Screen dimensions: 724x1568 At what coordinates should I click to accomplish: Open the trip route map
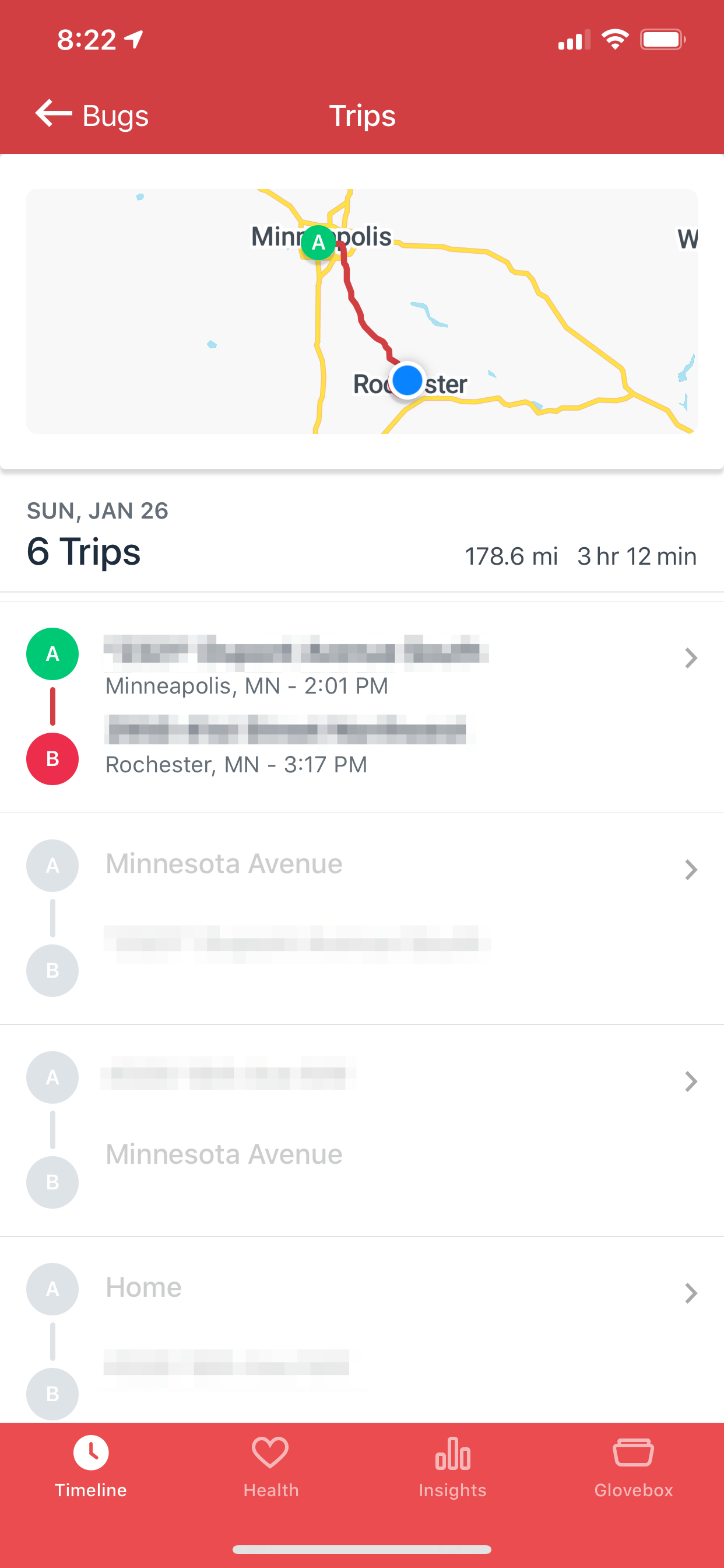pos(361,311)
